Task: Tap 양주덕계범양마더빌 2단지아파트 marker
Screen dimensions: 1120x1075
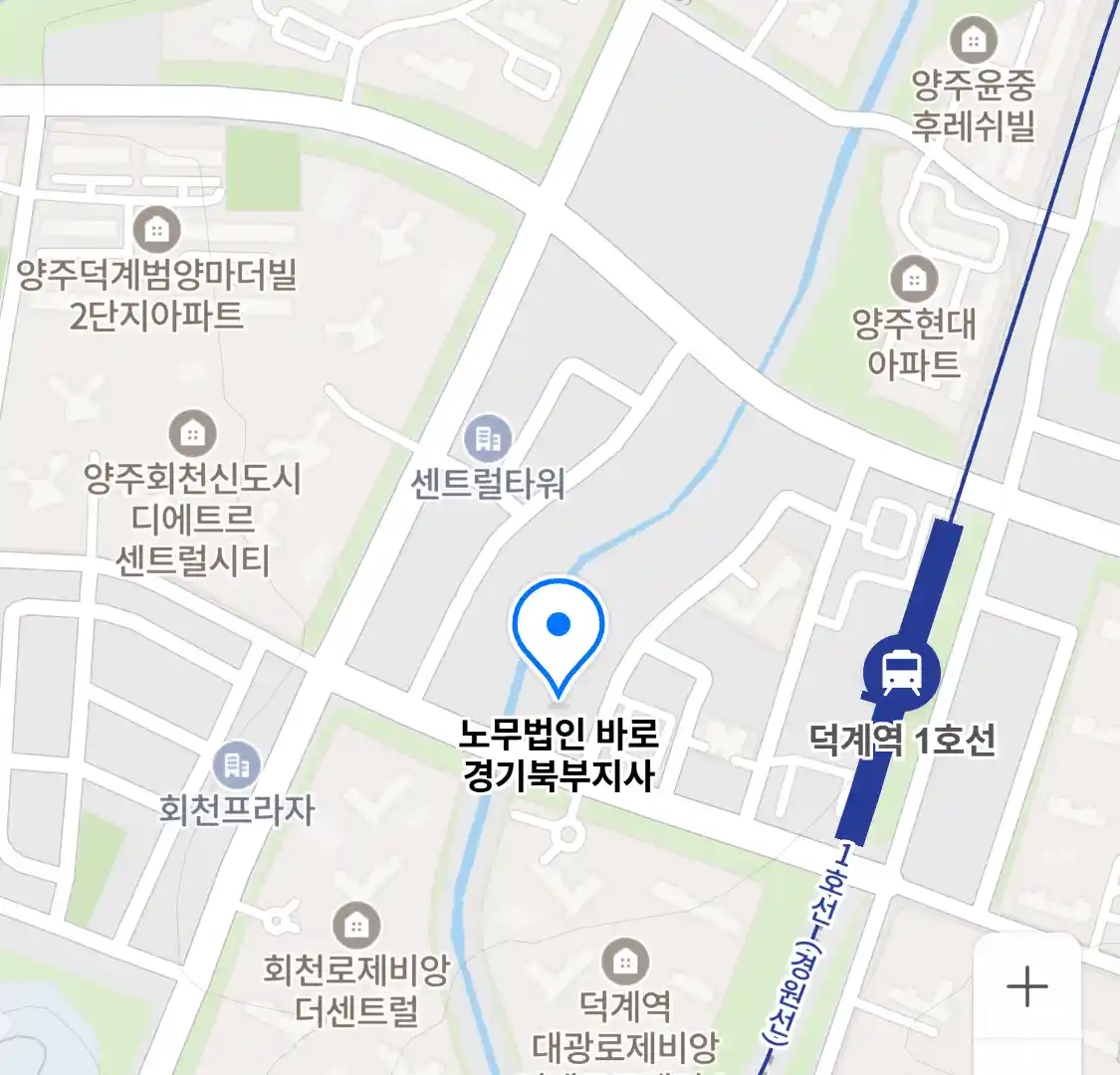Action: click(156, 231)
